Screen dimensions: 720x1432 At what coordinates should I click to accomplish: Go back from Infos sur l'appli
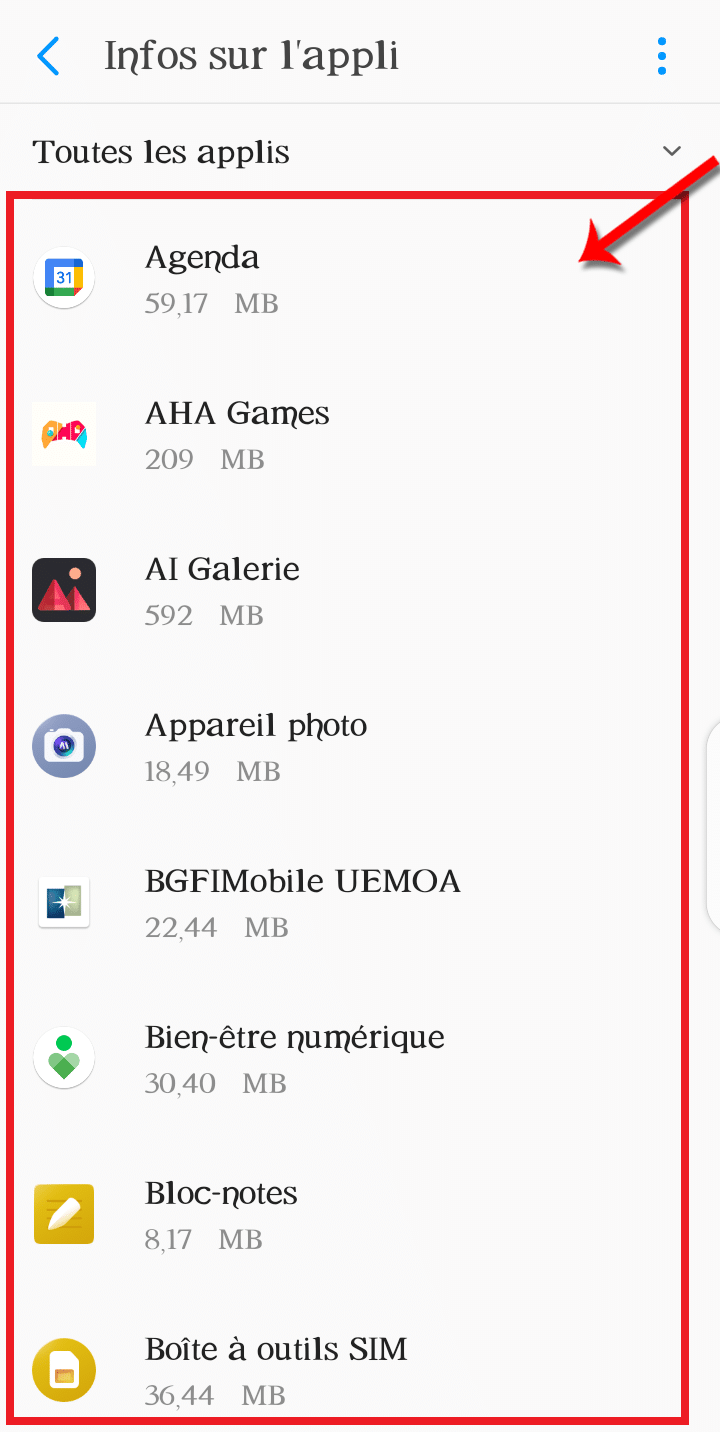[x=48, y=56]
